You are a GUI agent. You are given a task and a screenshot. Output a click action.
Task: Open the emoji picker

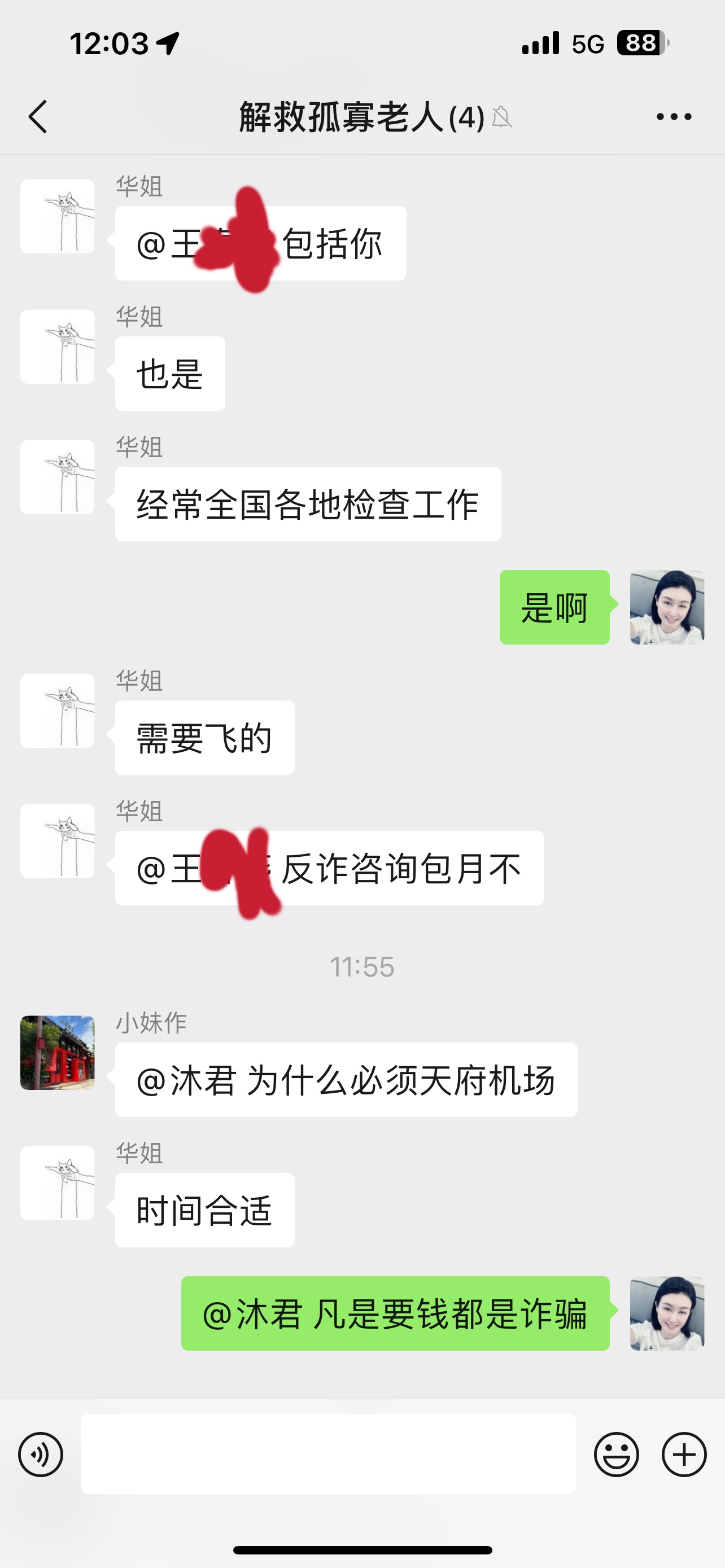tap(616, 1454)
